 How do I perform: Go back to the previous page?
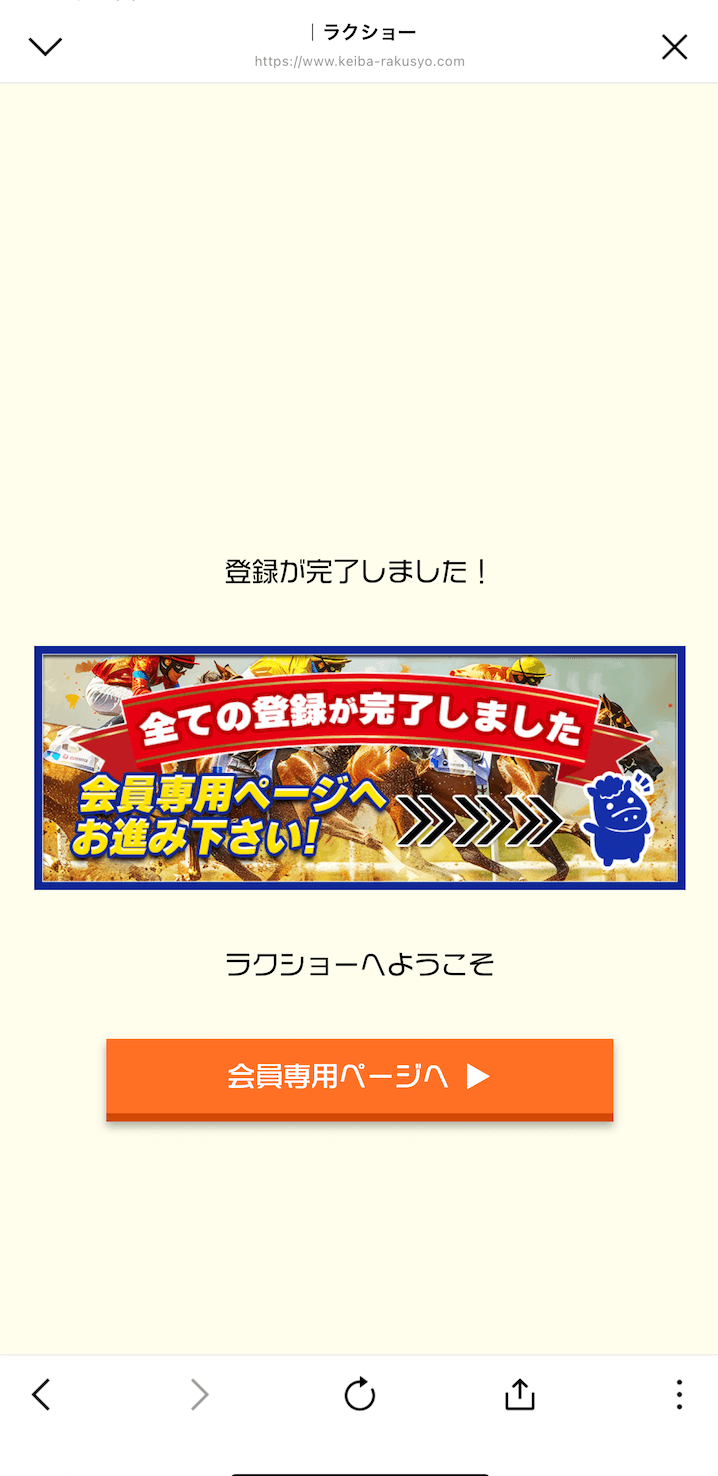(x=41, y=1394)
